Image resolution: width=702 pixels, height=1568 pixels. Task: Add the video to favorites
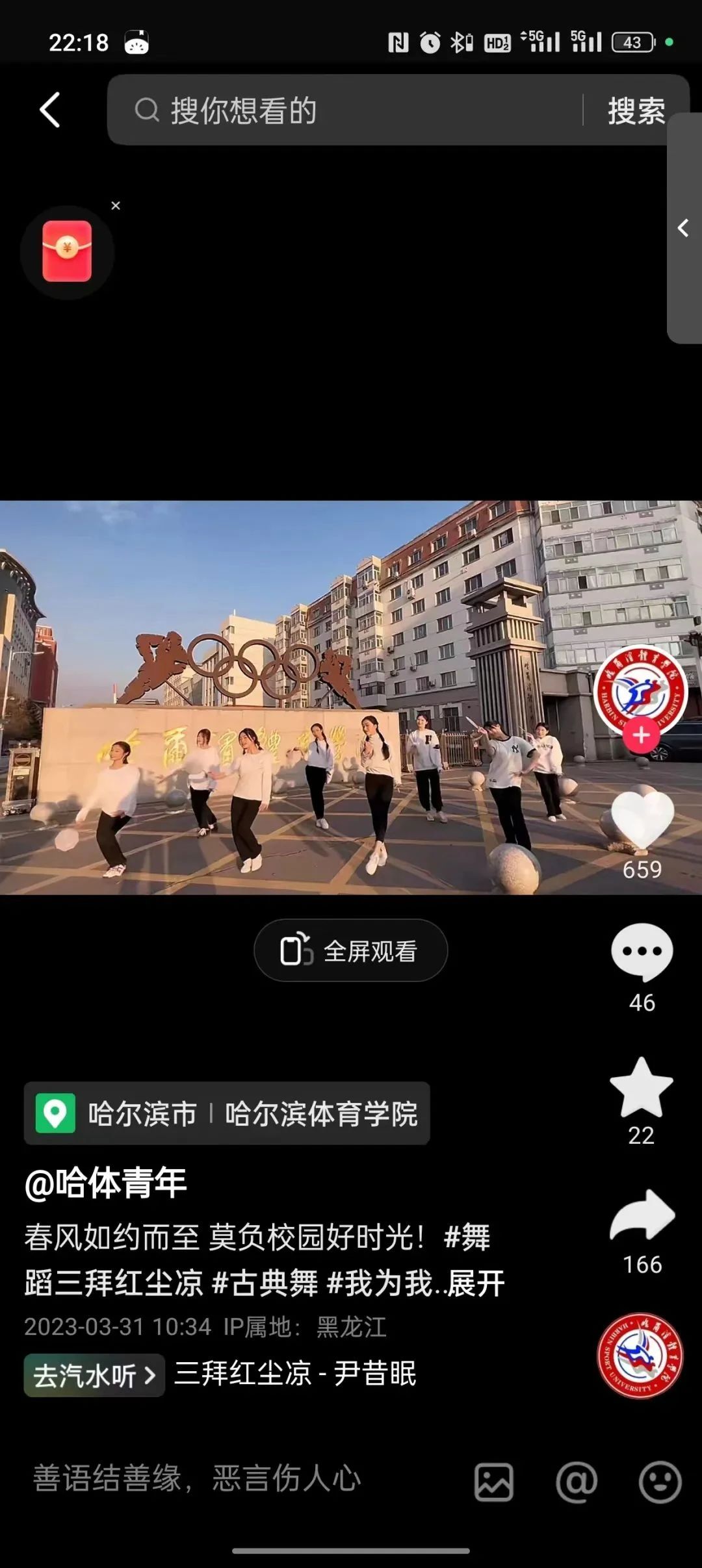tap(642, 1088)
